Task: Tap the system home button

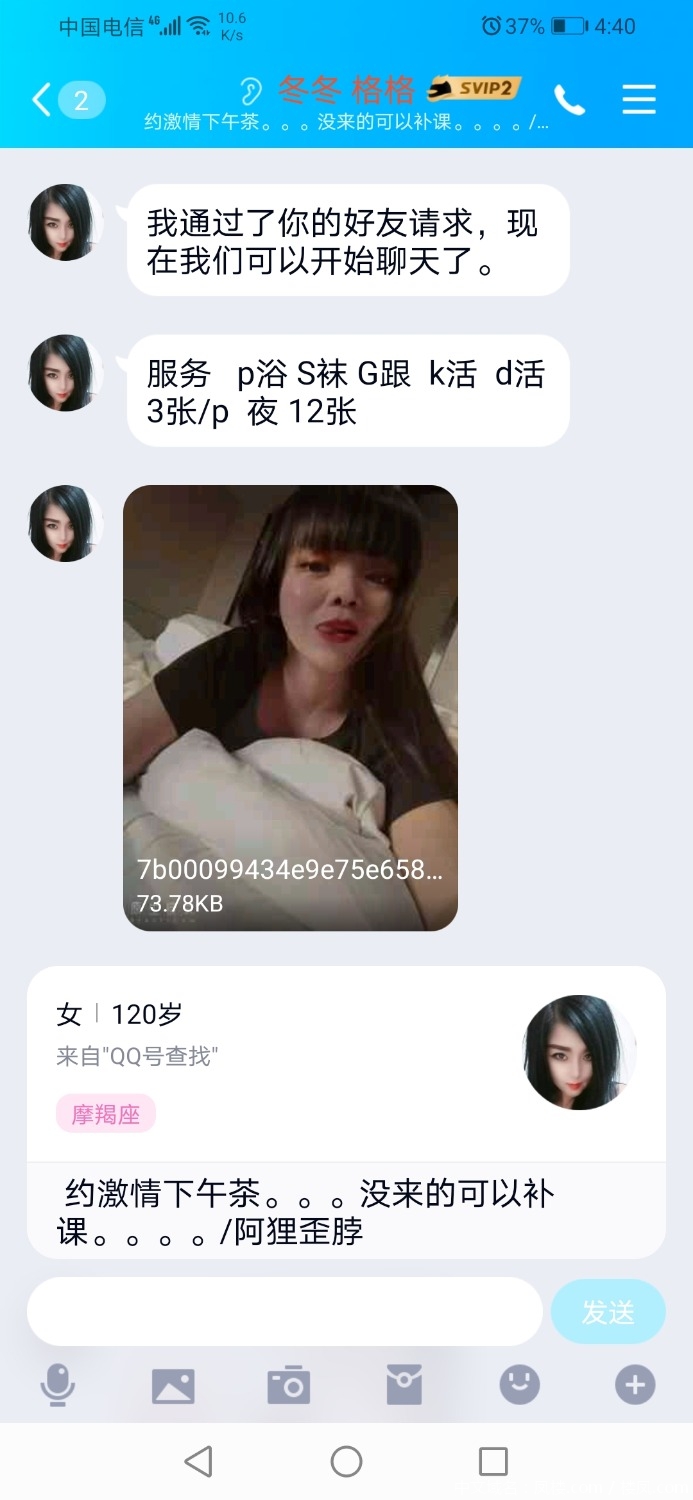Action: [346, 1461]
